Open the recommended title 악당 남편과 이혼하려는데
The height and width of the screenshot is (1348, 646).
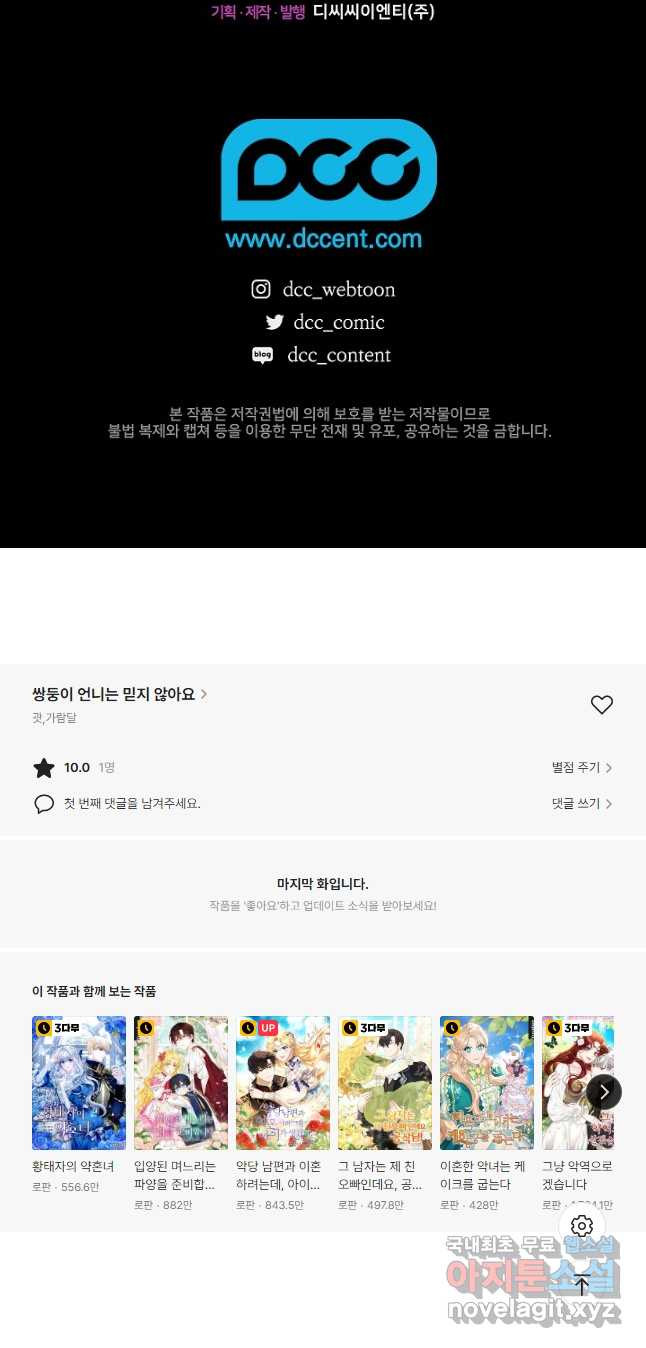click(283, 1083)
